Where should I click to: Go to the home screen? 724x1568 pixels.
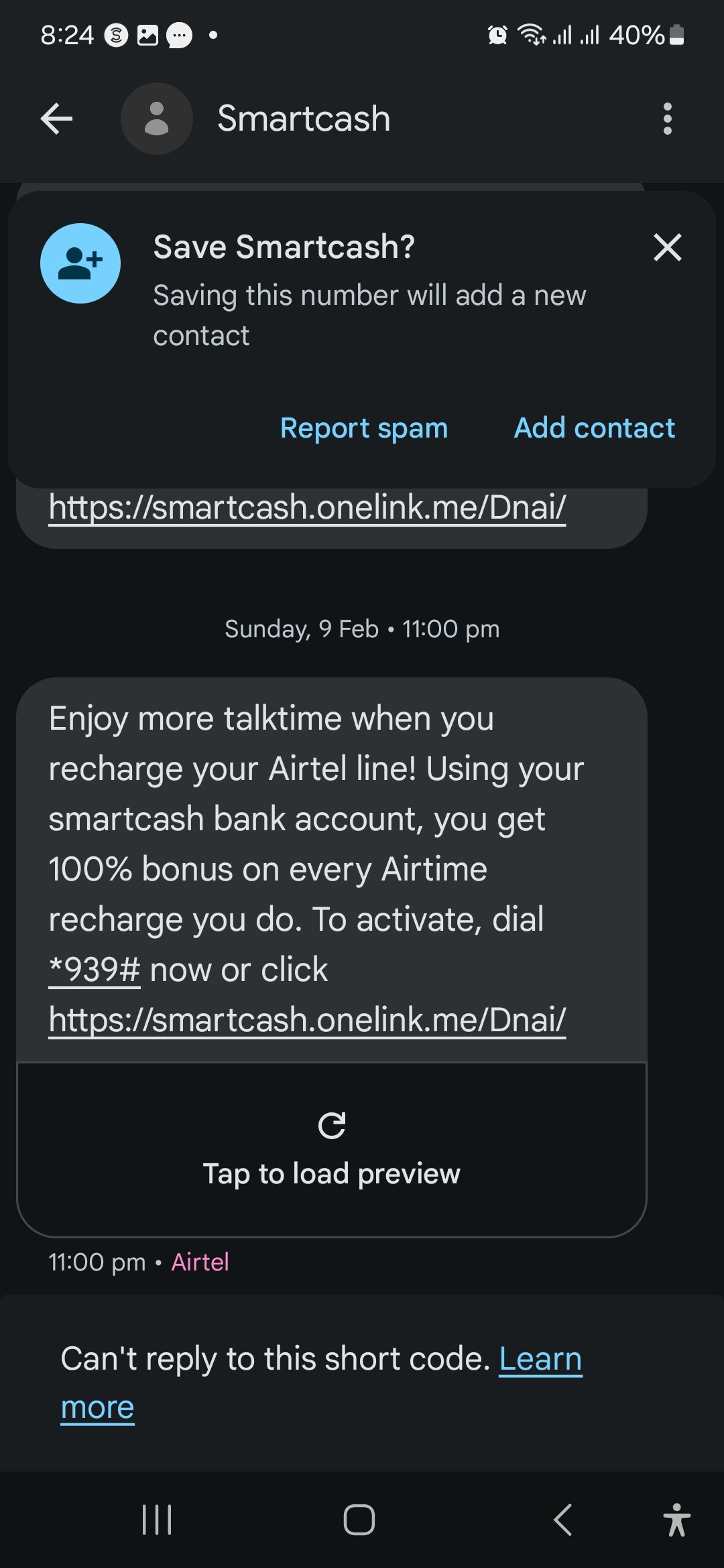(359, 1520)
